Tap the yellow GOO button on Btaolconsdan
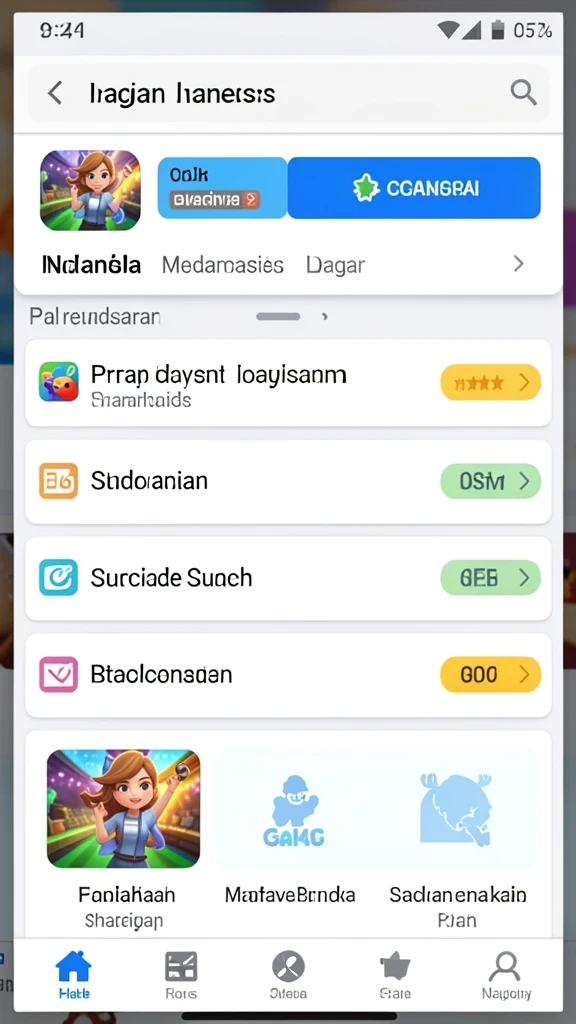The width and height of the screenshot is (576, 1024). (490, 675)
